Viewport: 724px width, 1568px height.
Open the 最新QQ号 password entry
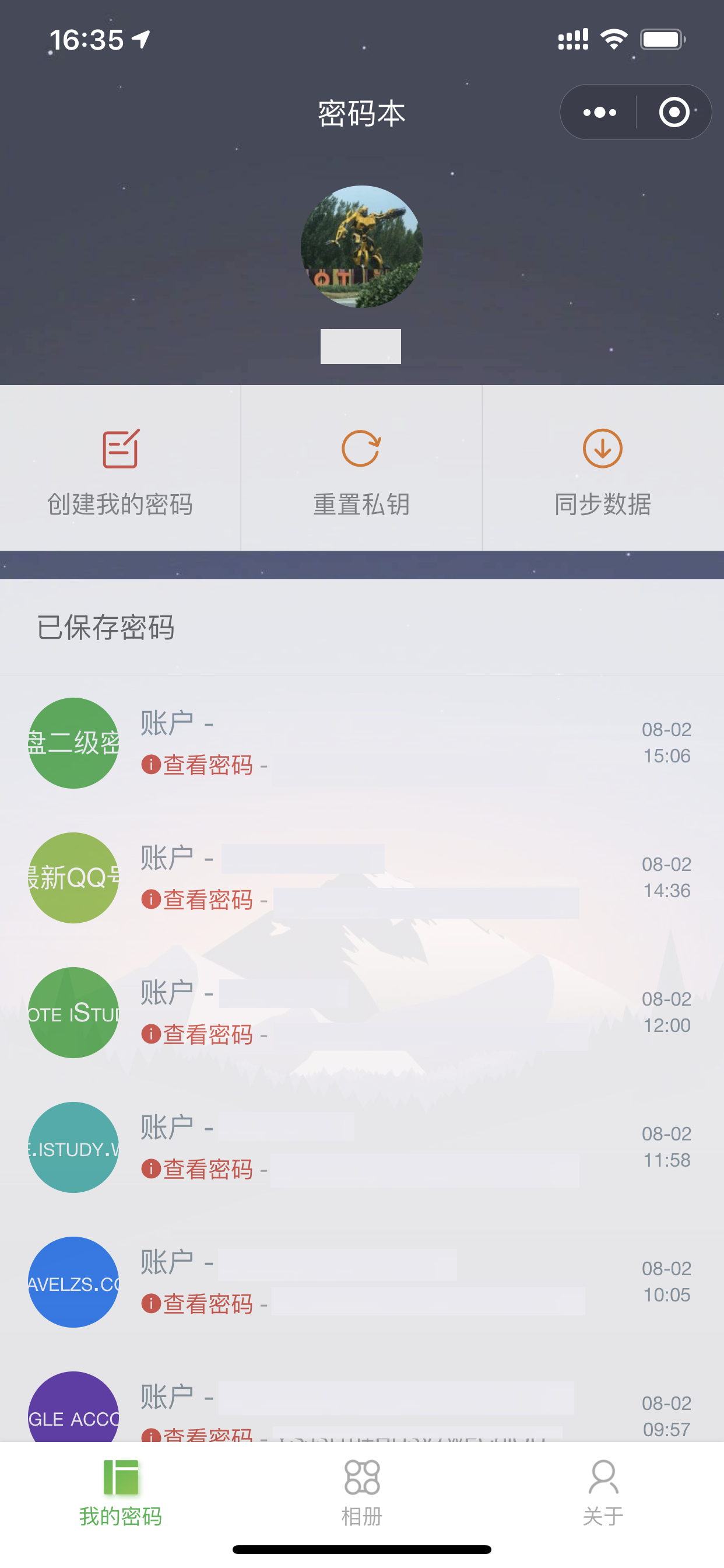tap(361, 877)
